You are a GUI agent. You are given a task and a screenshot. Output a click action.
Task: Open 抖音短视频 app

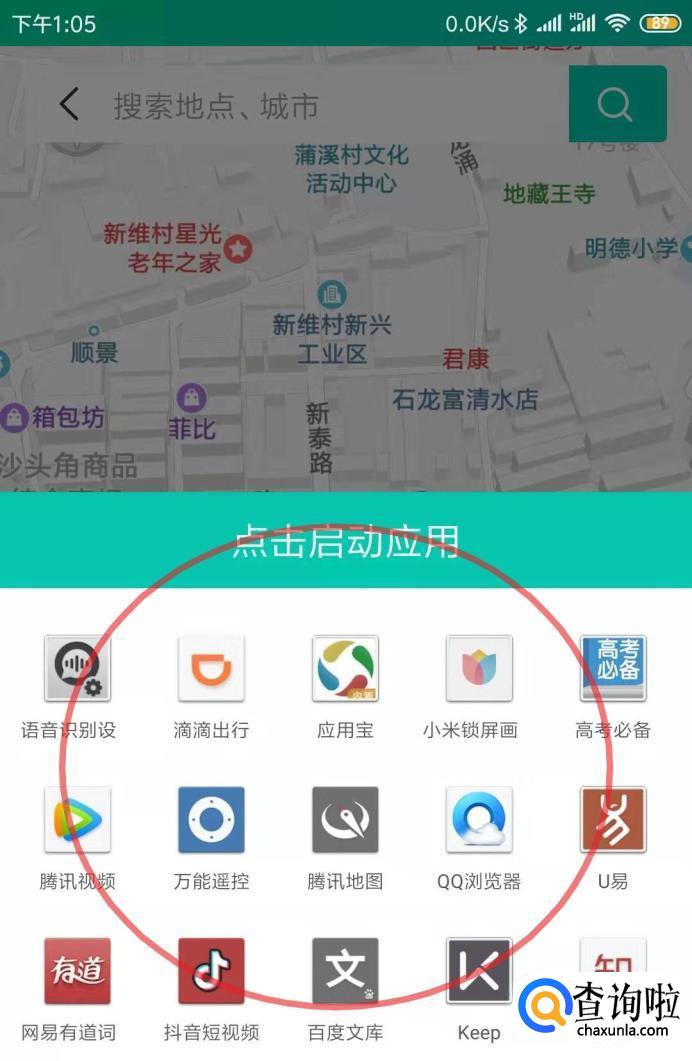pyautogui.click(x=211, y=971)
